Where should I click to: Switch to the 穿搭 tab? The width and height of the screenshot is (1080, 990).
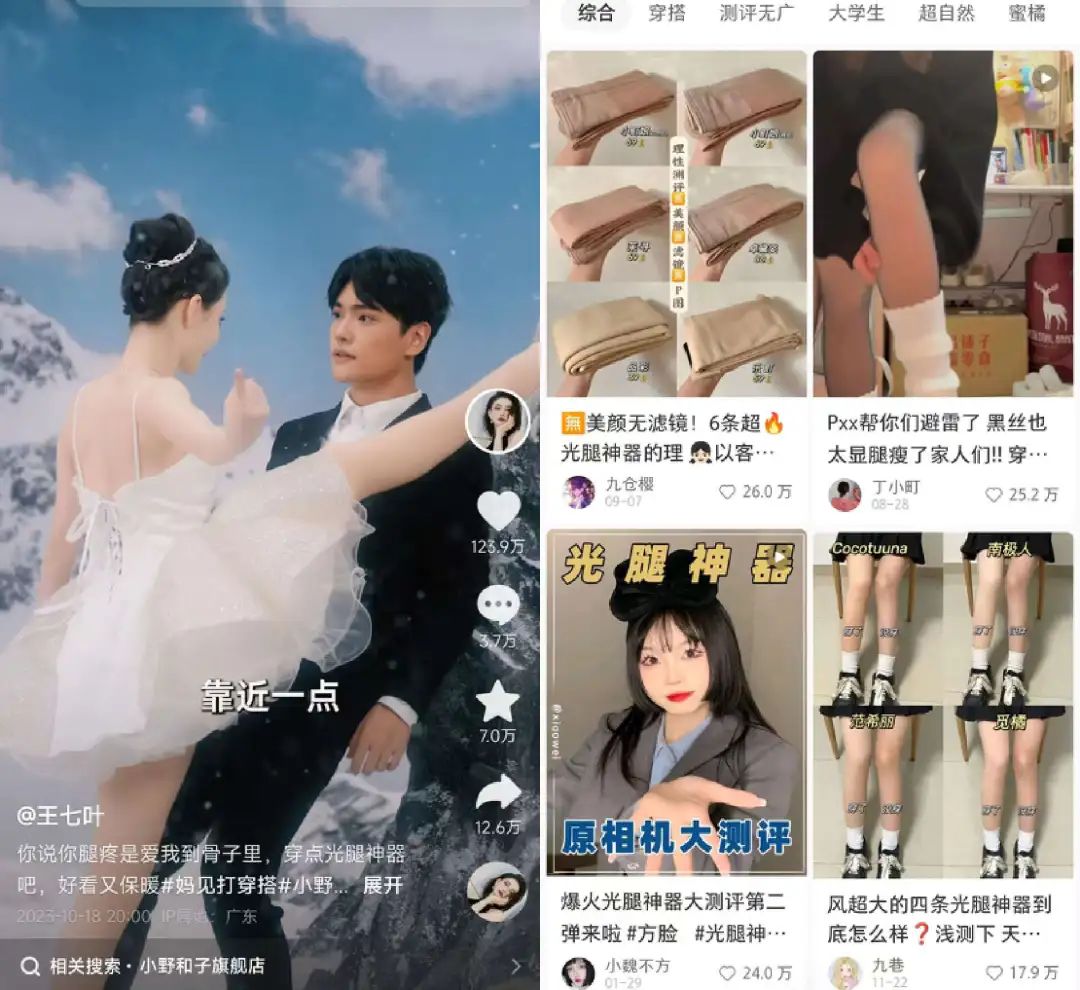pos(666,13)
